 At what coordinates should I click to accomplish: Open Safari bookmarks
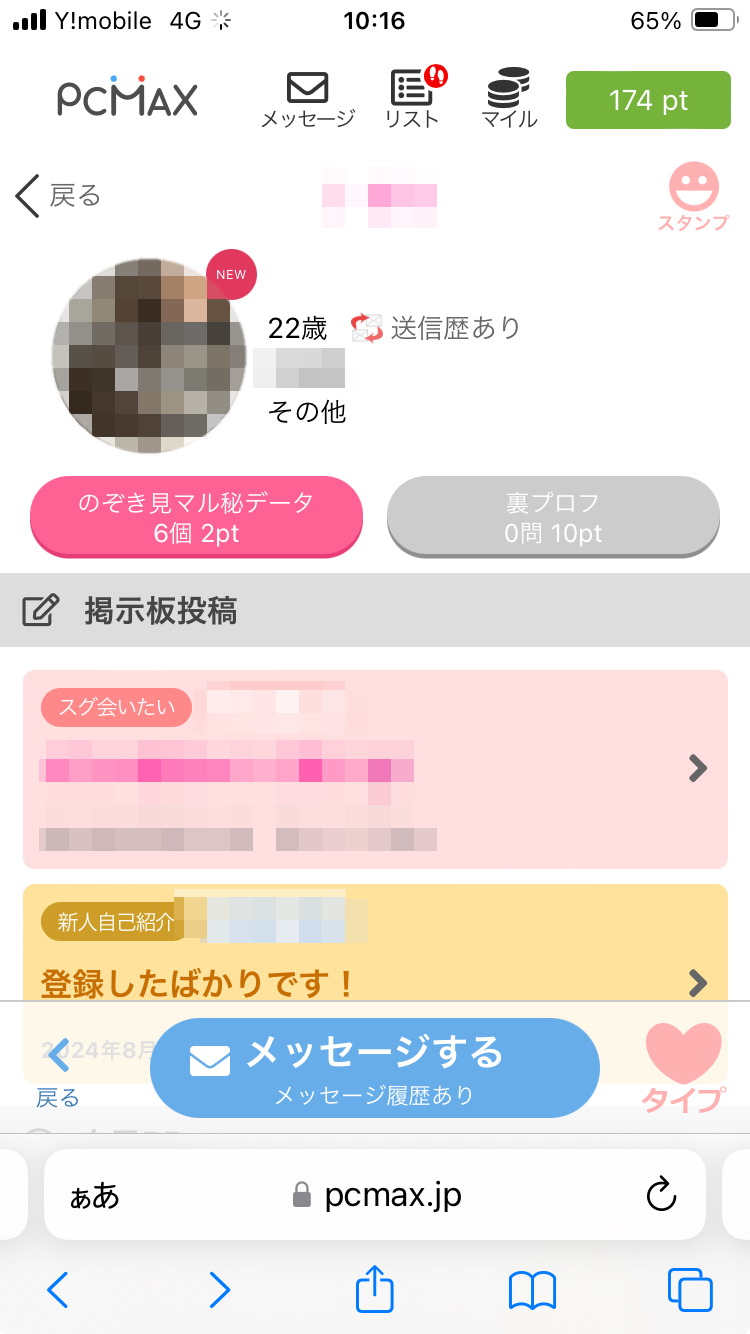[532, 1290]
